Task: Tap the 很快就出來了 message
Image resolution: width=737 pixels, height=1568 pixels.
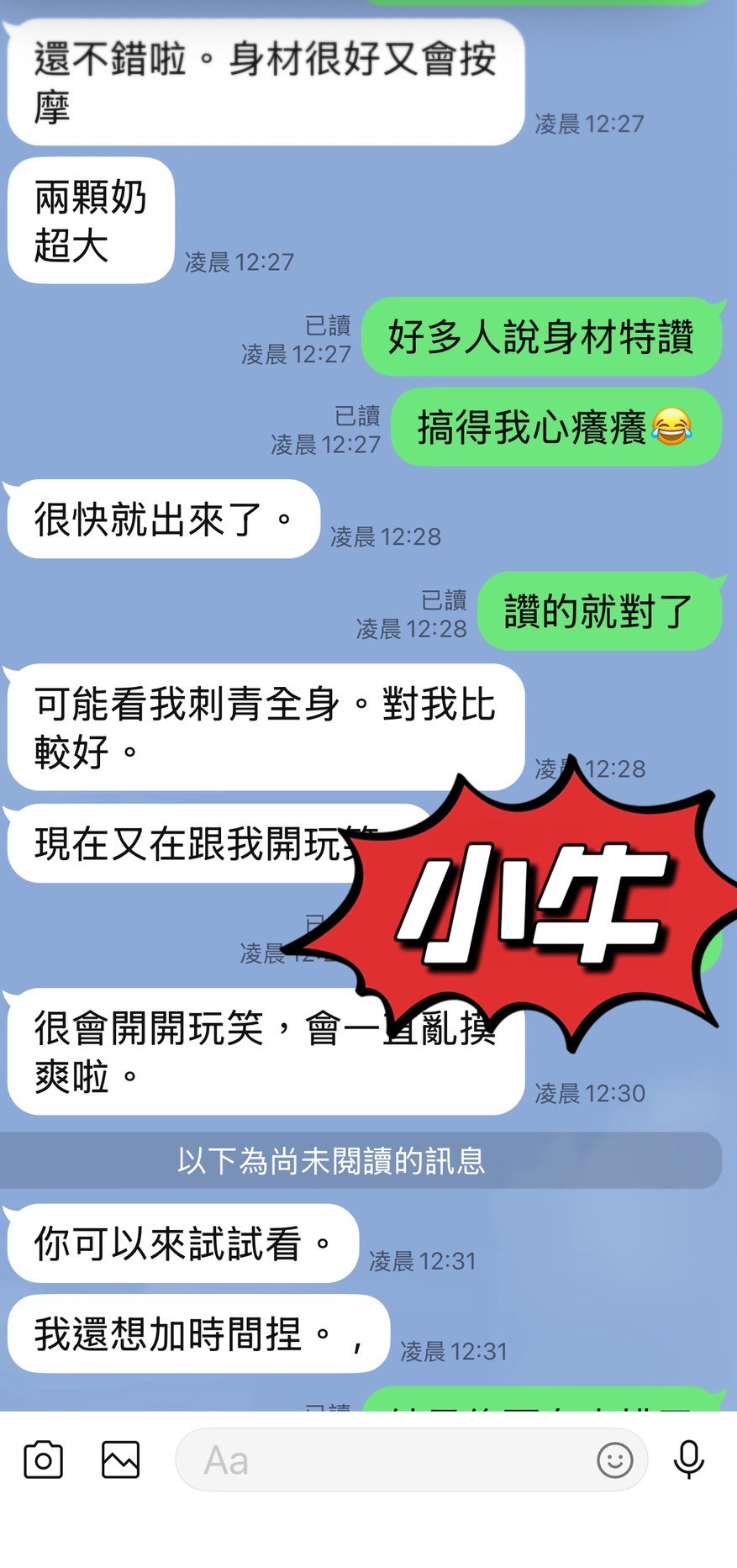Action: (x=161, y=519)
